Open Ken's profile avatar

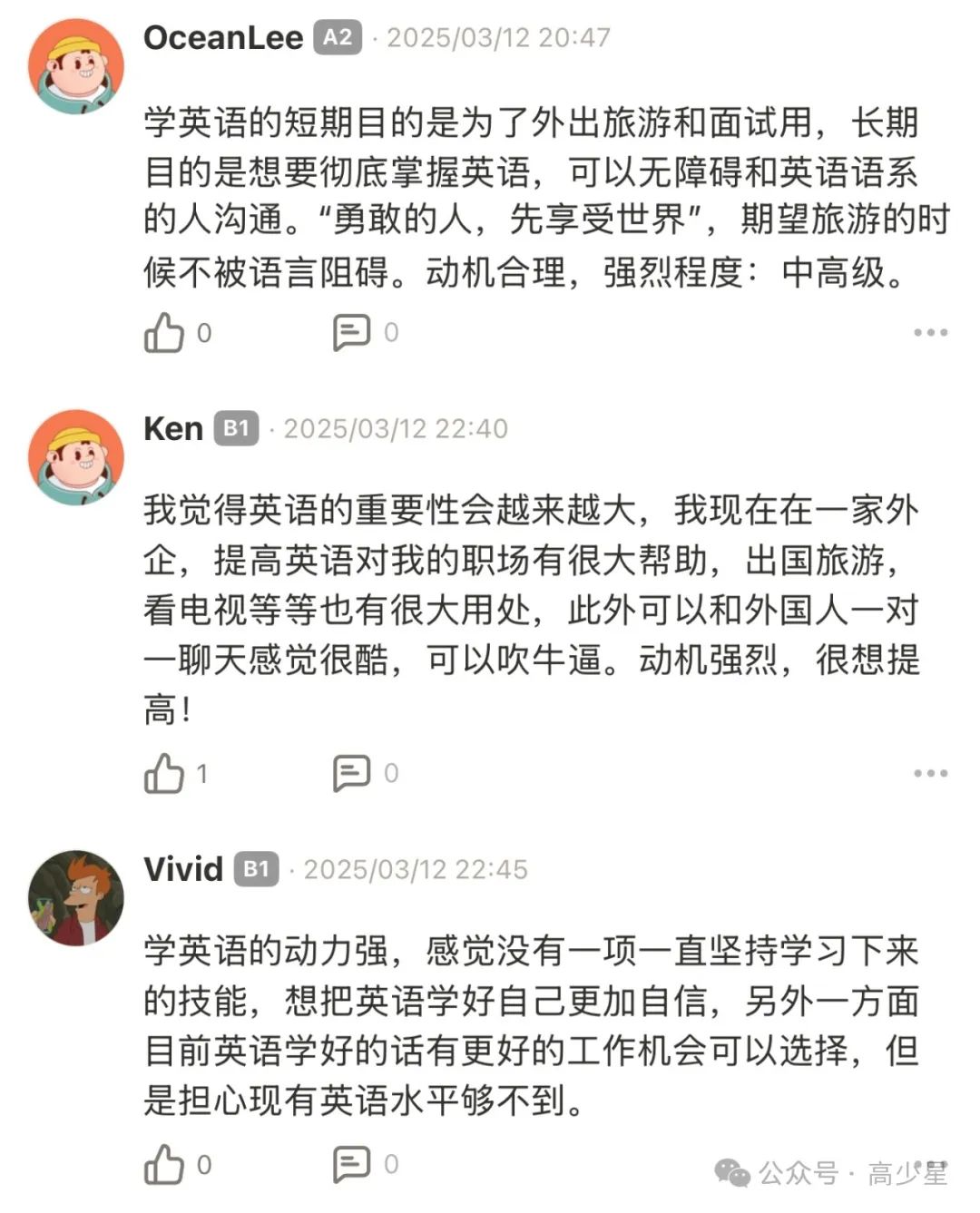76,456
